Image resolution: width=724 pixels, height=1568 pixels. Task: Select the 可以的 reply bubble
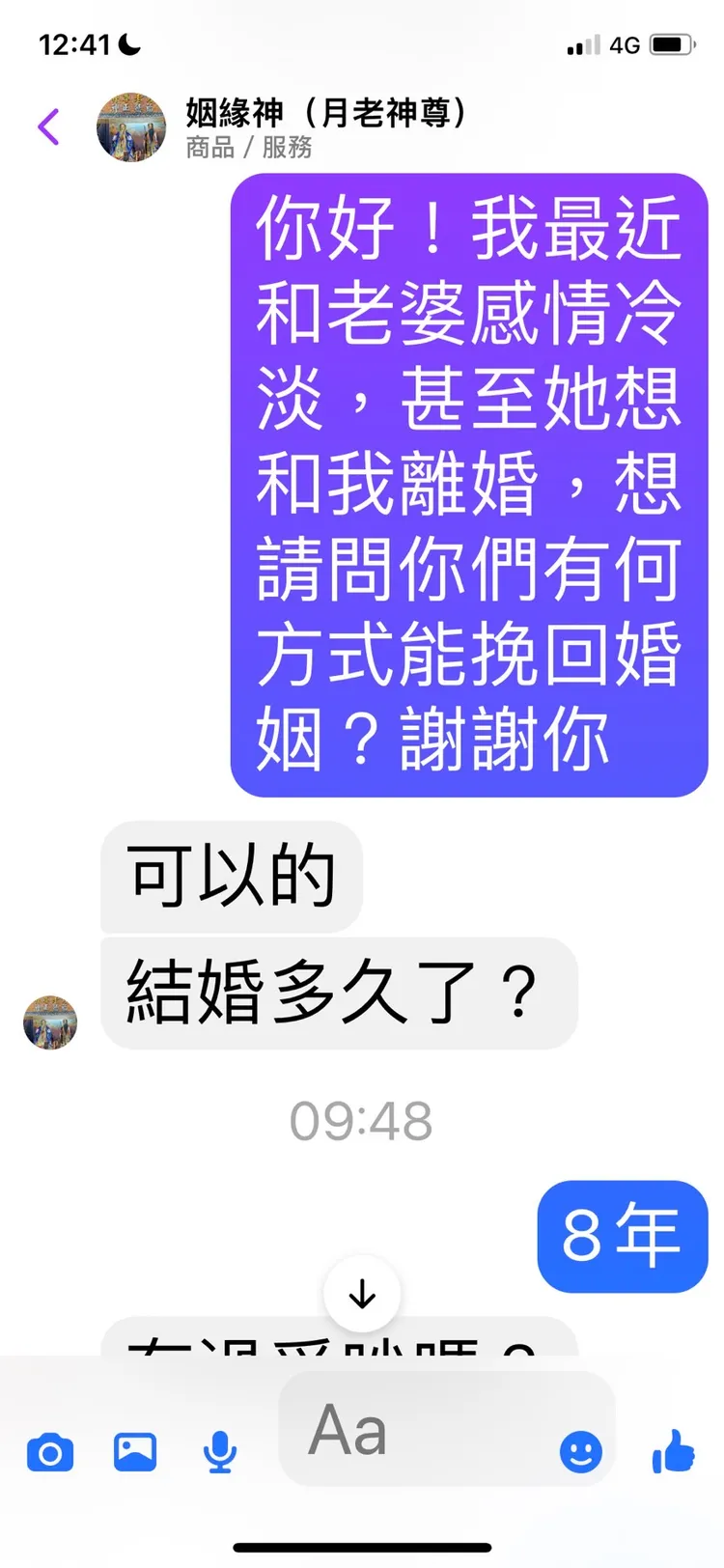pos(231,877)
